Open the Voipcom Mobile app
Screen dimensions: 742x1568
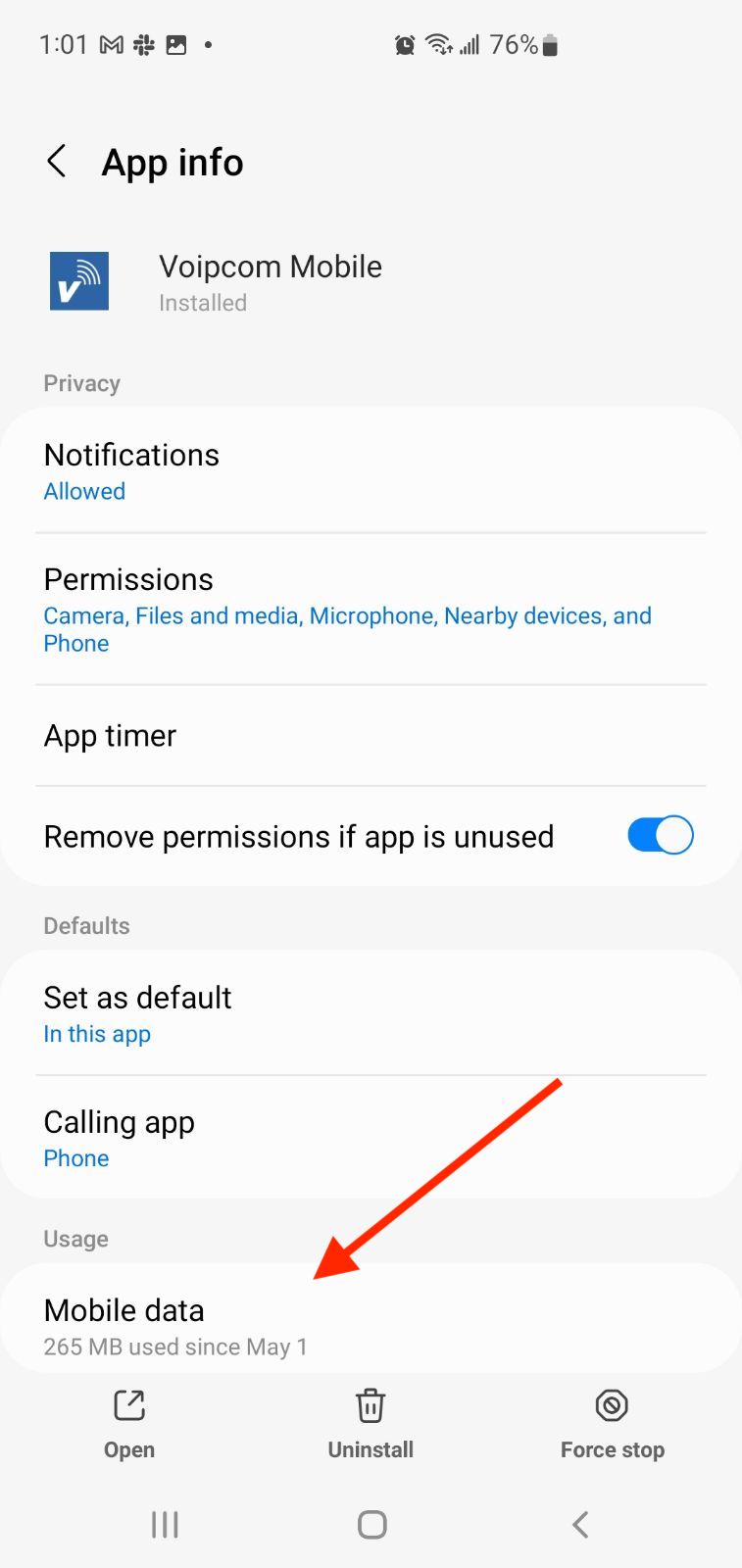tap(129, 1424)
